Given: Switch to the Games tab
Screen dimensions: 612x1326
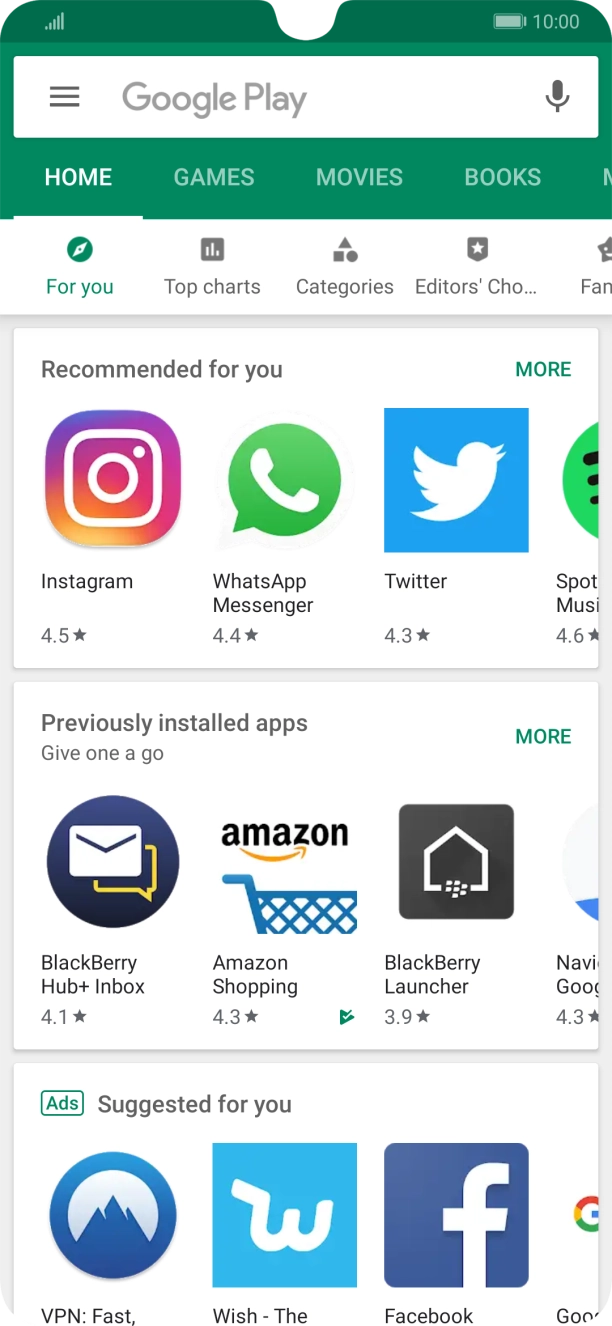Looking at the screenshot, I should point(214,178).
